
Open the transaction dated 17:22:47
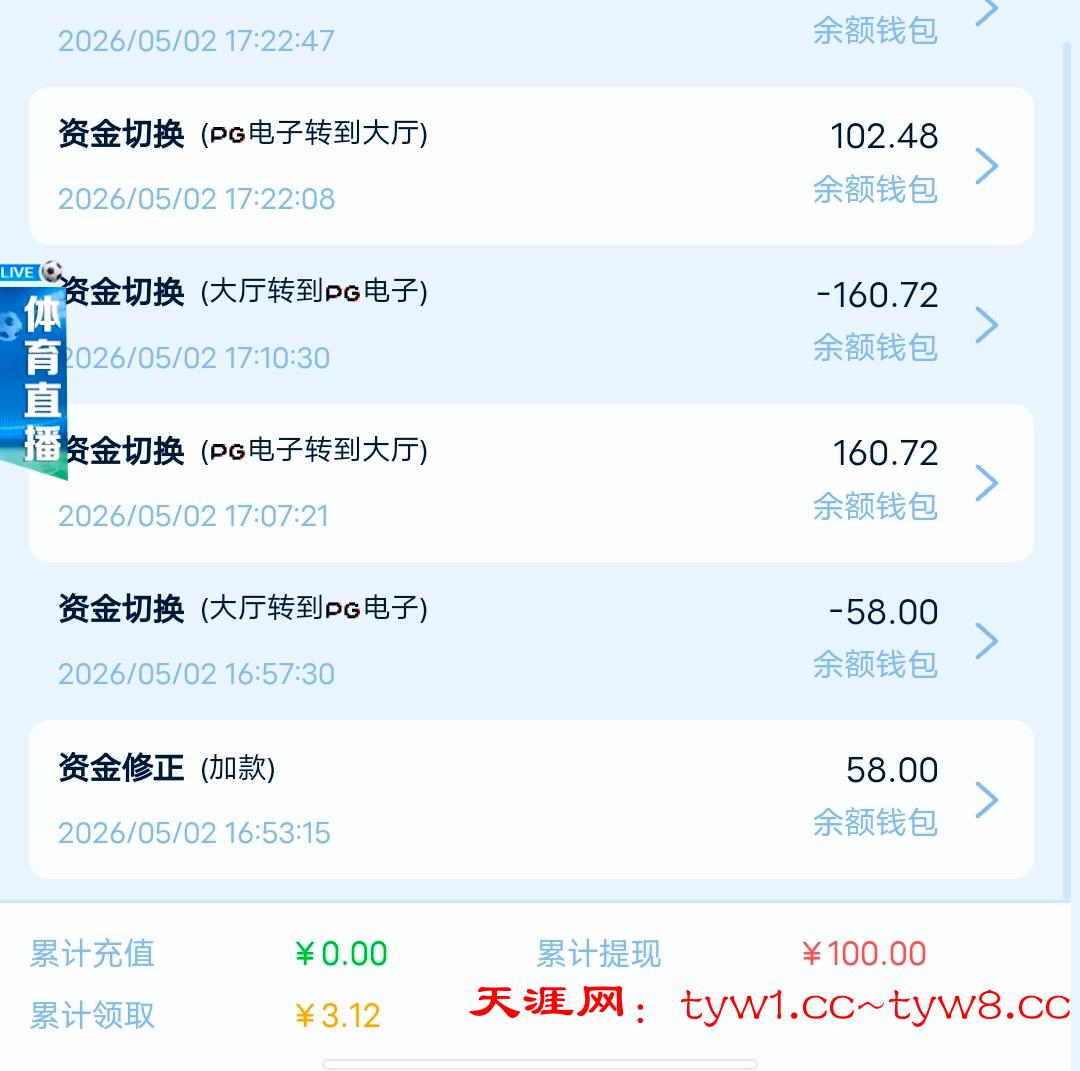coord(531,33)
